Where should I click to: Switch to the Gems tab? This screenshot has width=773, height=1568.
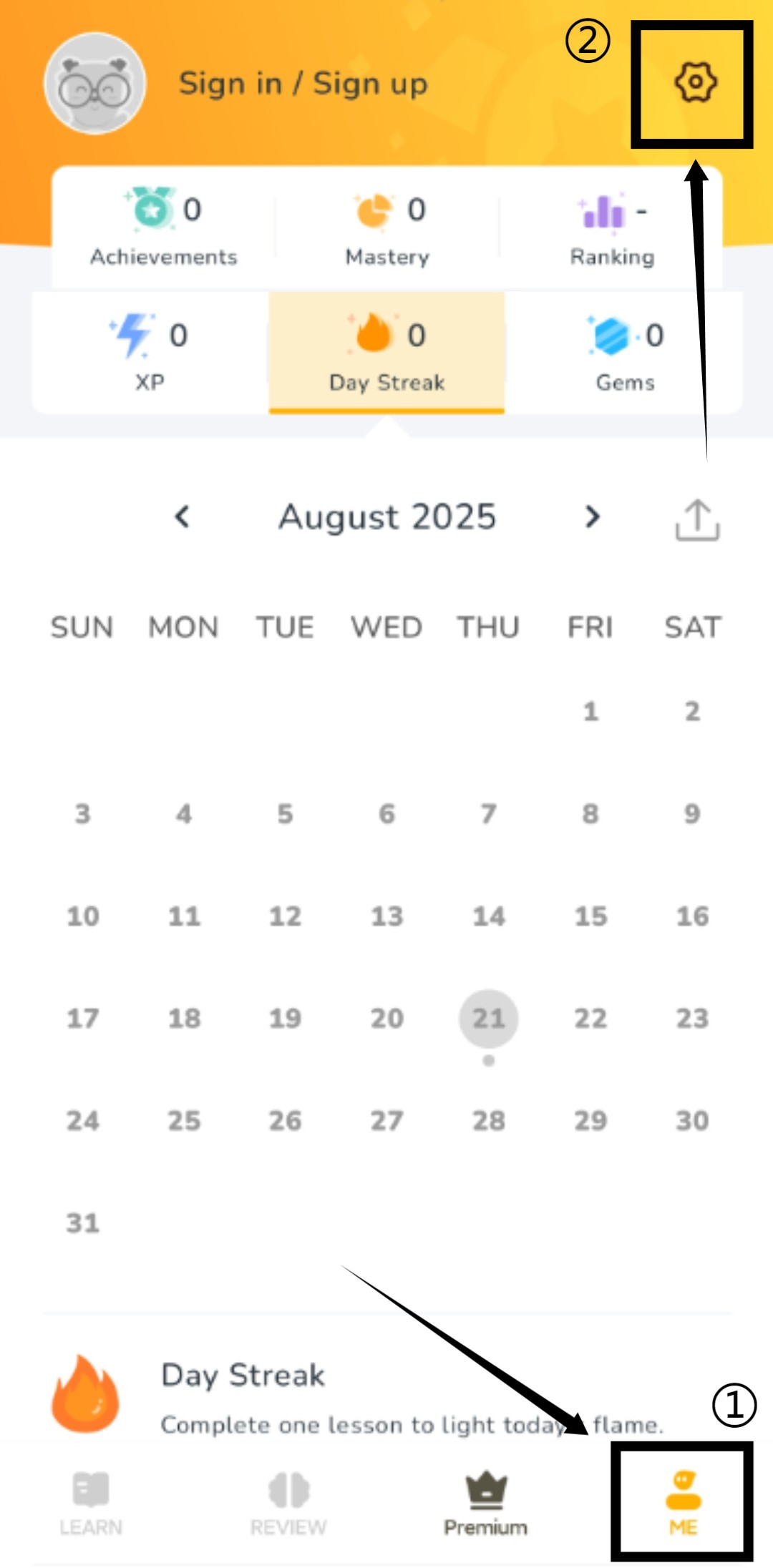[x=624, y=352]
